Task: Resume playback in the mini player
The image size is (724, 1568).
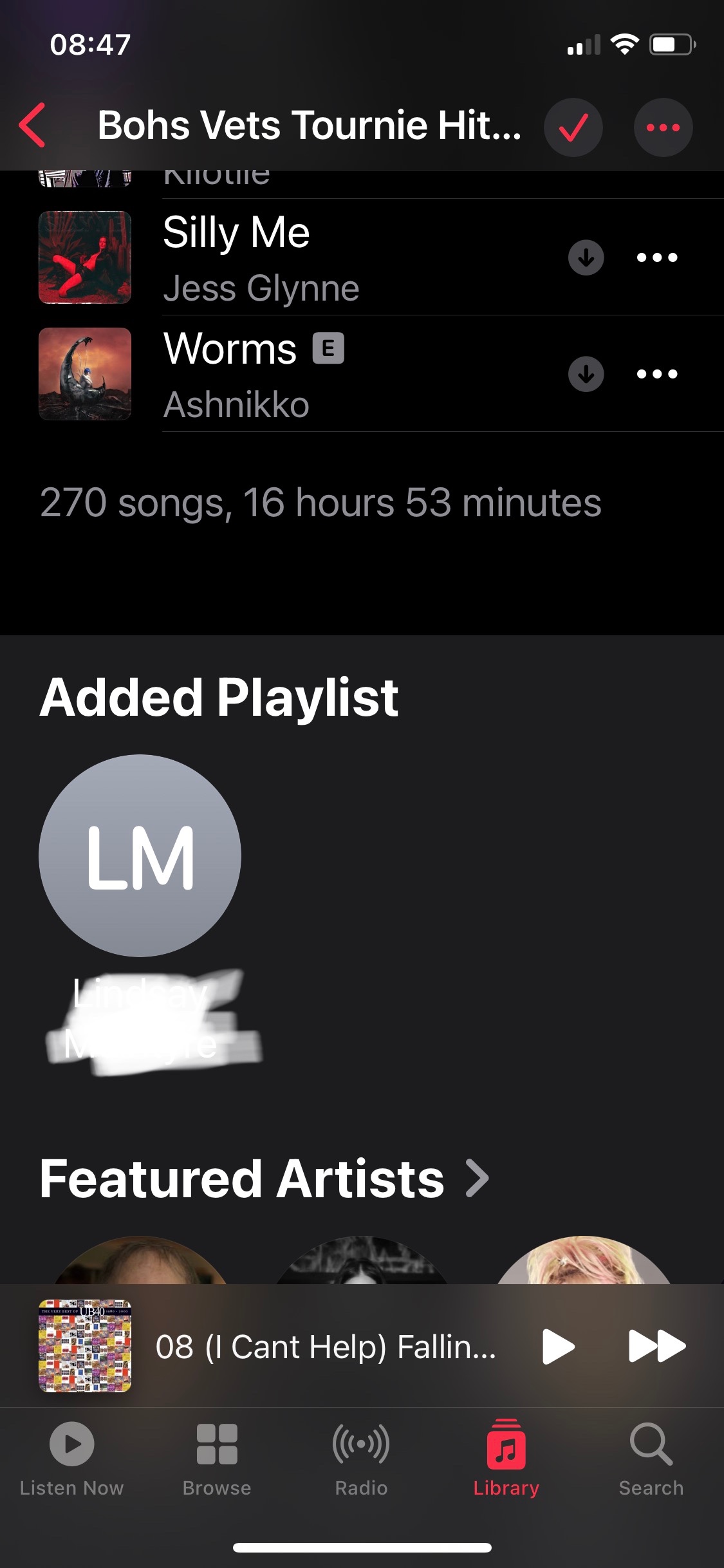Action: pyautogui.click(x=557, y=1346)
